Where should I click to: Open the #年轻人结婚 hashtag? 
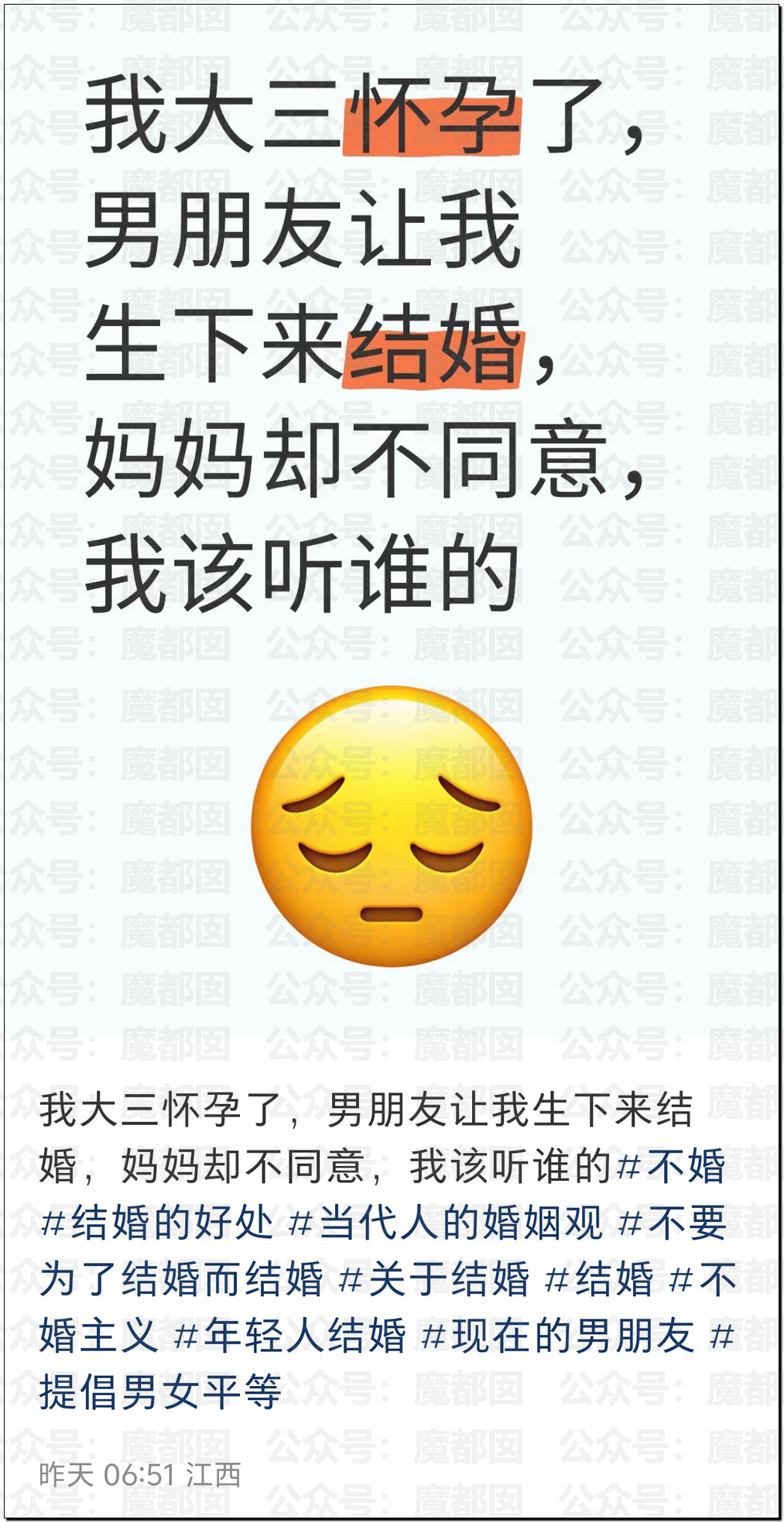289,1336
